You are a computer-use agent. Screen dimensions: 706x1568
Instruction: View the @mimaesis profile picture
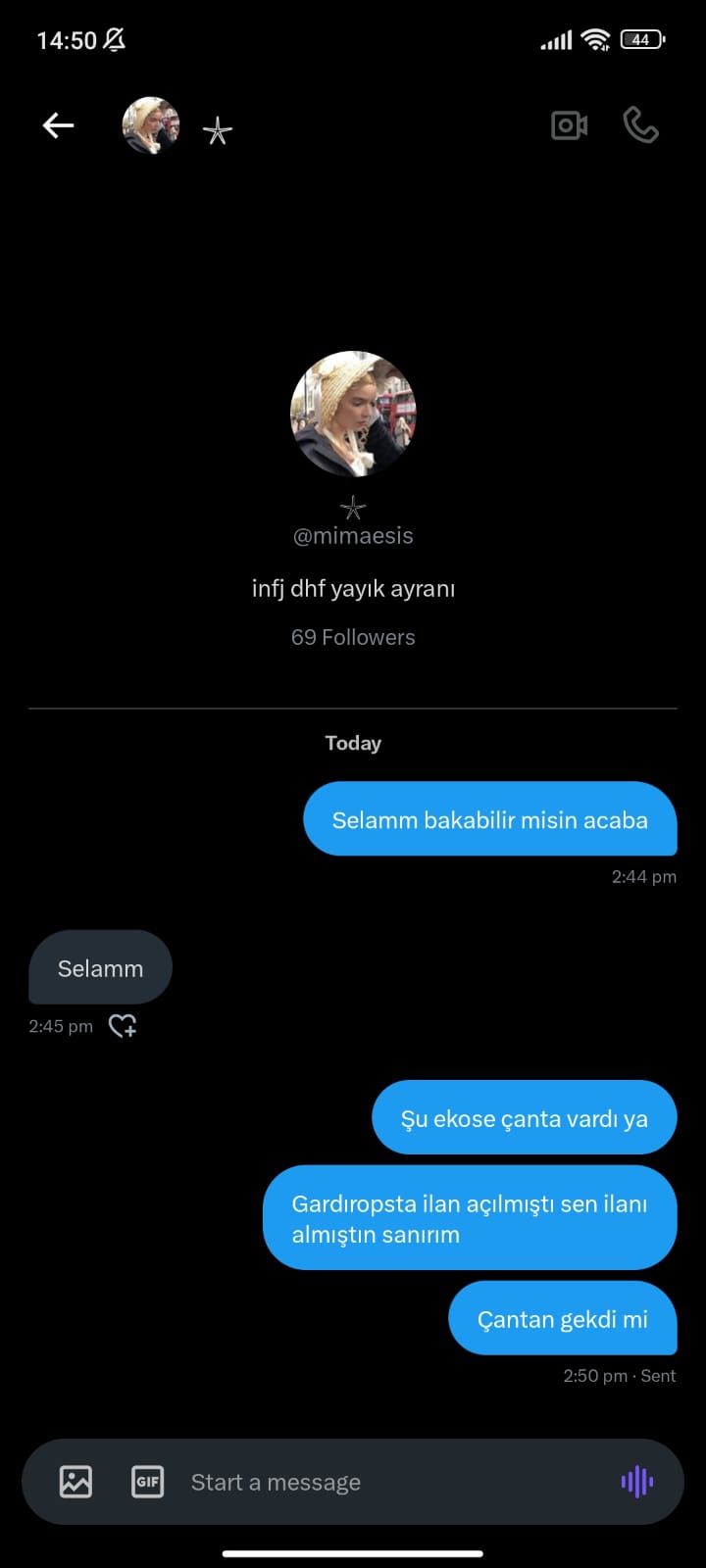(x=353, y=414)
